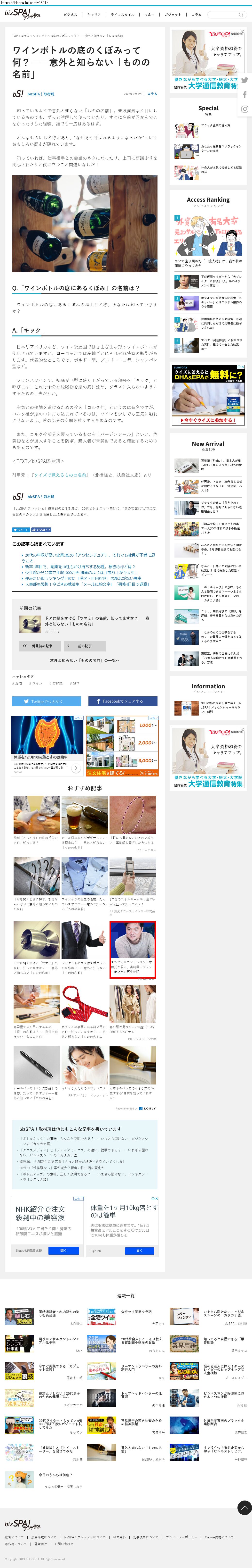
Task: Tap the 一番最初の記事 button
Action: (x=40, y=646)
